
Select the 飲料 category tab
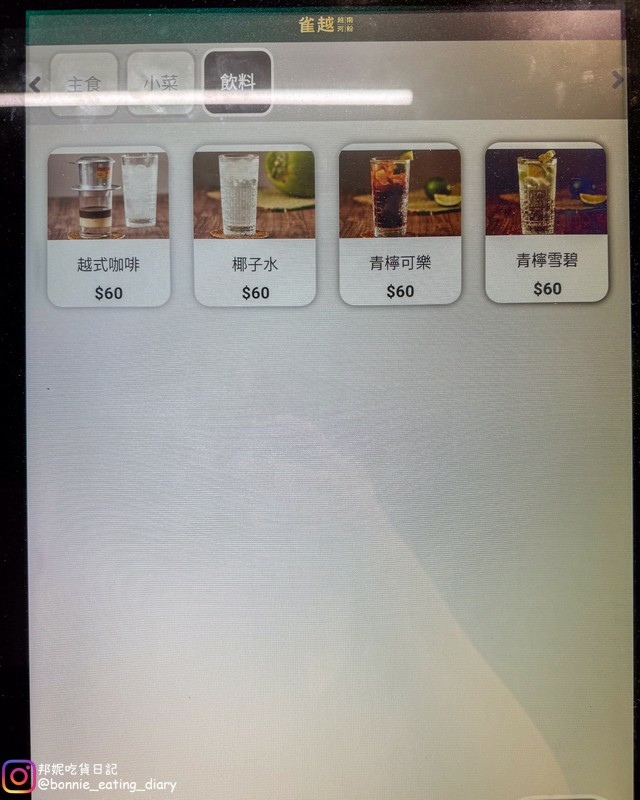[237, 82]
